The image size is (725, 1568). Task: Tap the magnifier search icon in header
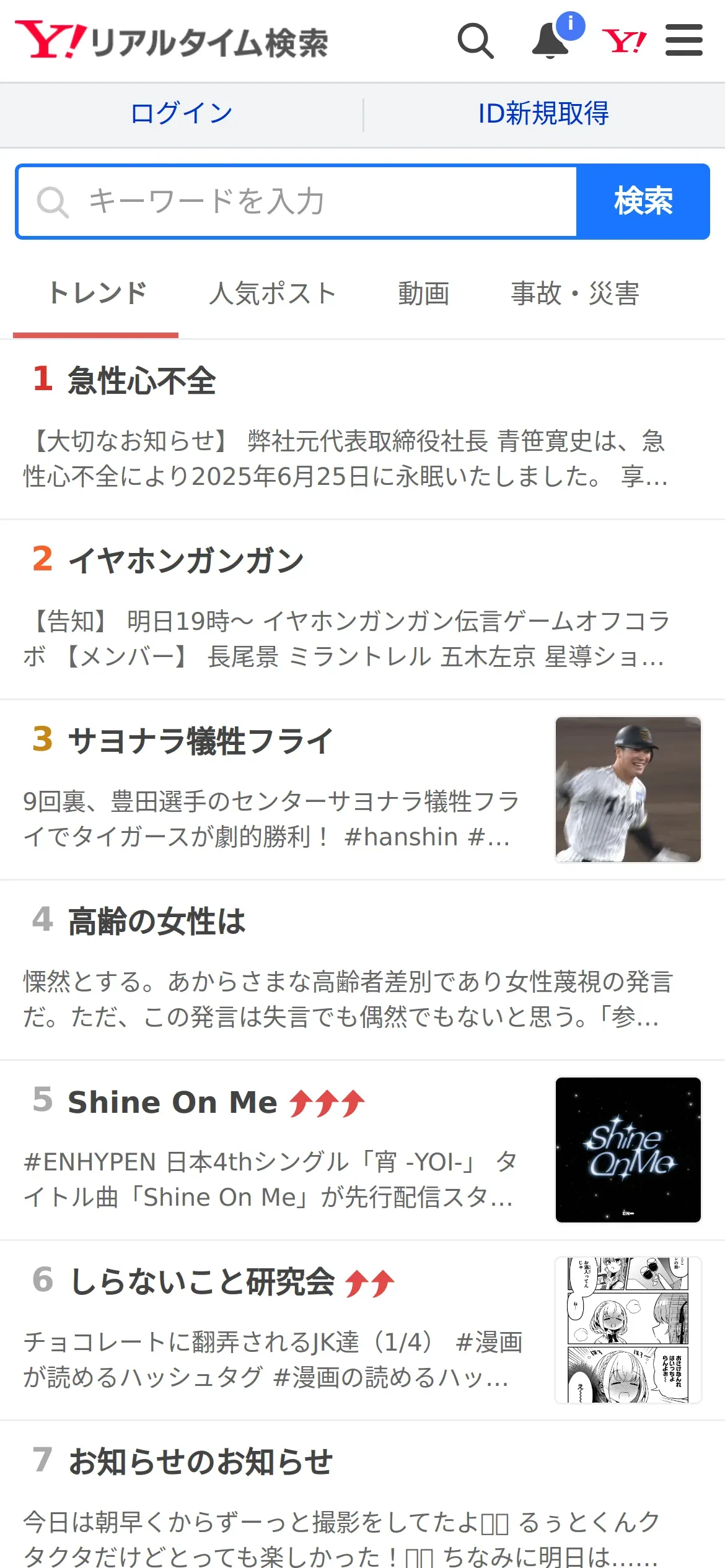(475, 41)
